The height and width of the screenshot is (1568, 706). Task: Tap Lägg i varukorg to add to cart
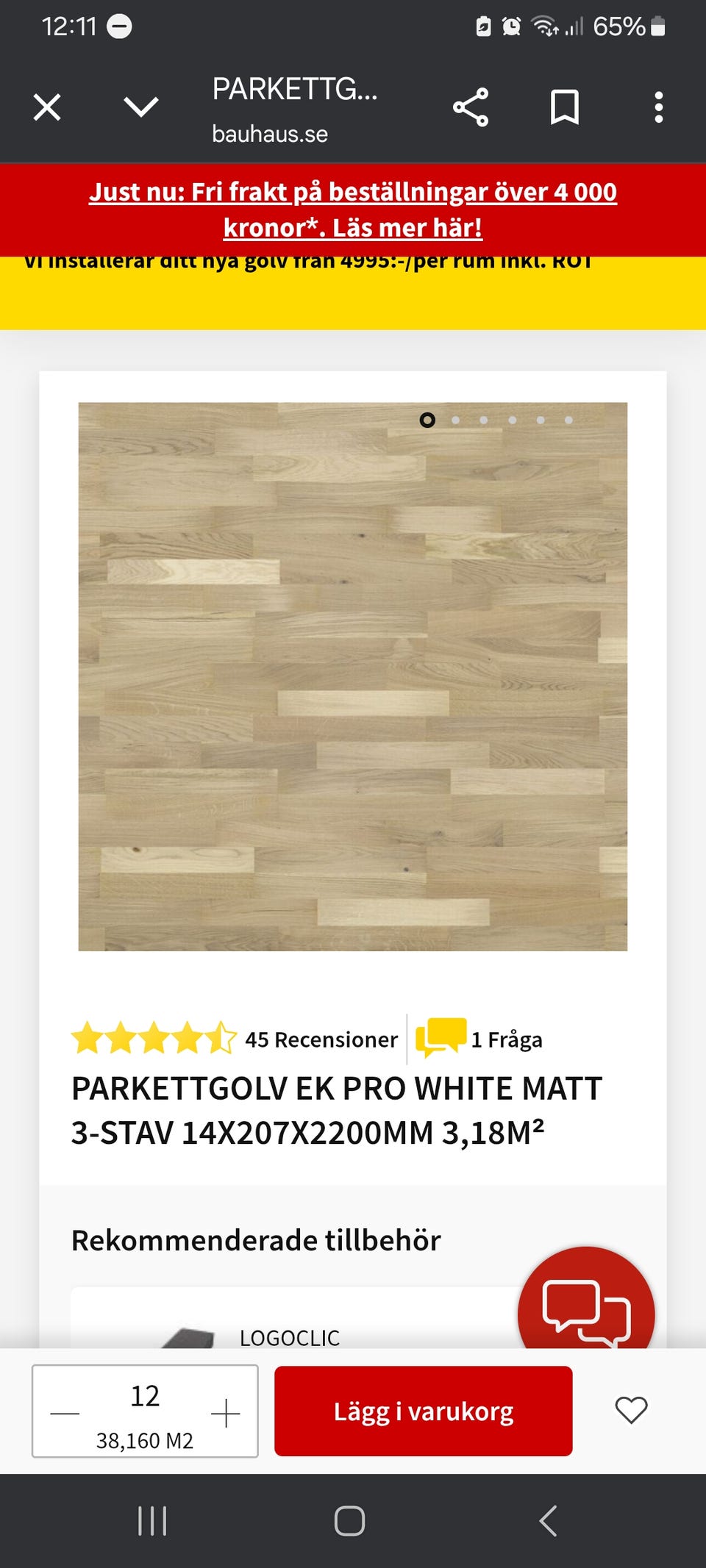point(423,1411)
